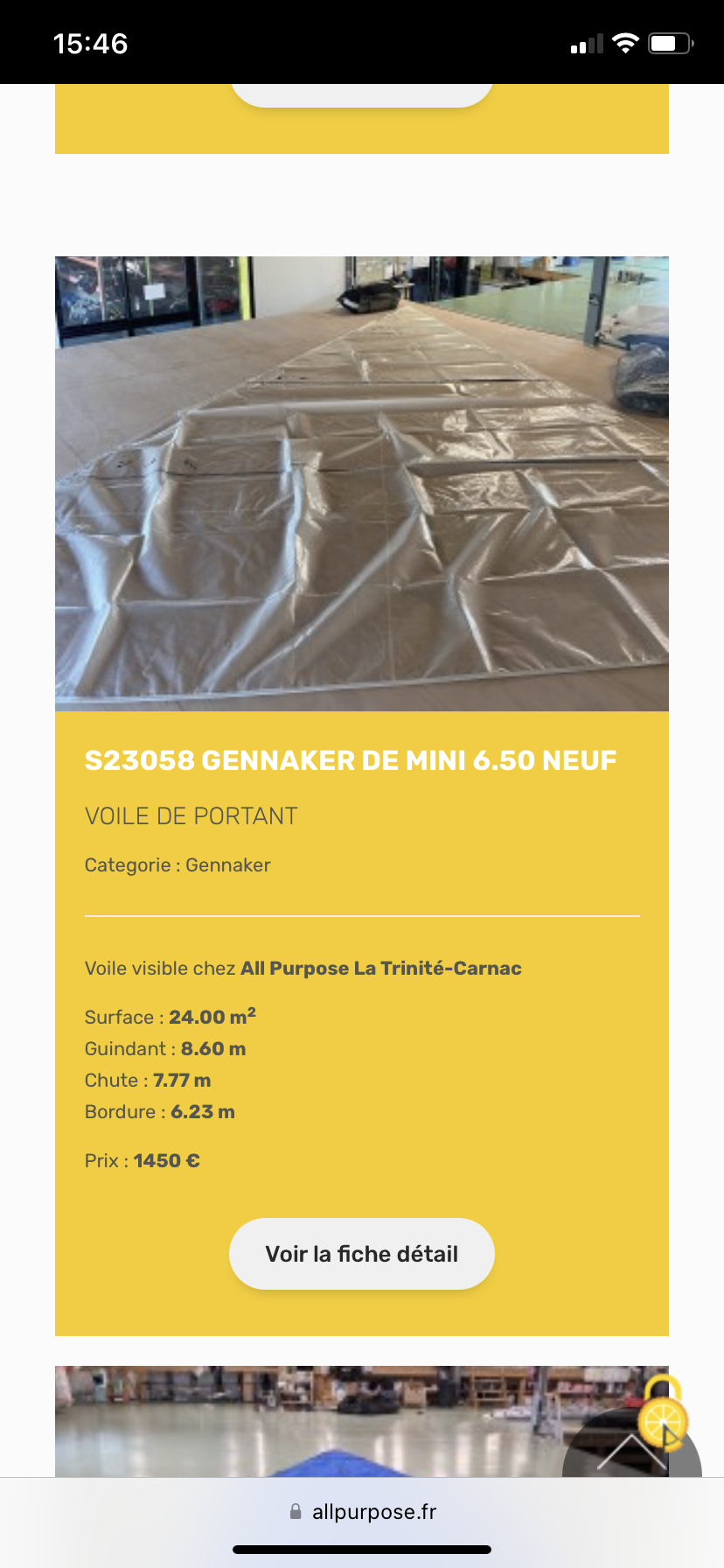724x1568 pixels.
Task: Open Voir la fiche détail for gennaker S23058
Action: point(362,1254)
